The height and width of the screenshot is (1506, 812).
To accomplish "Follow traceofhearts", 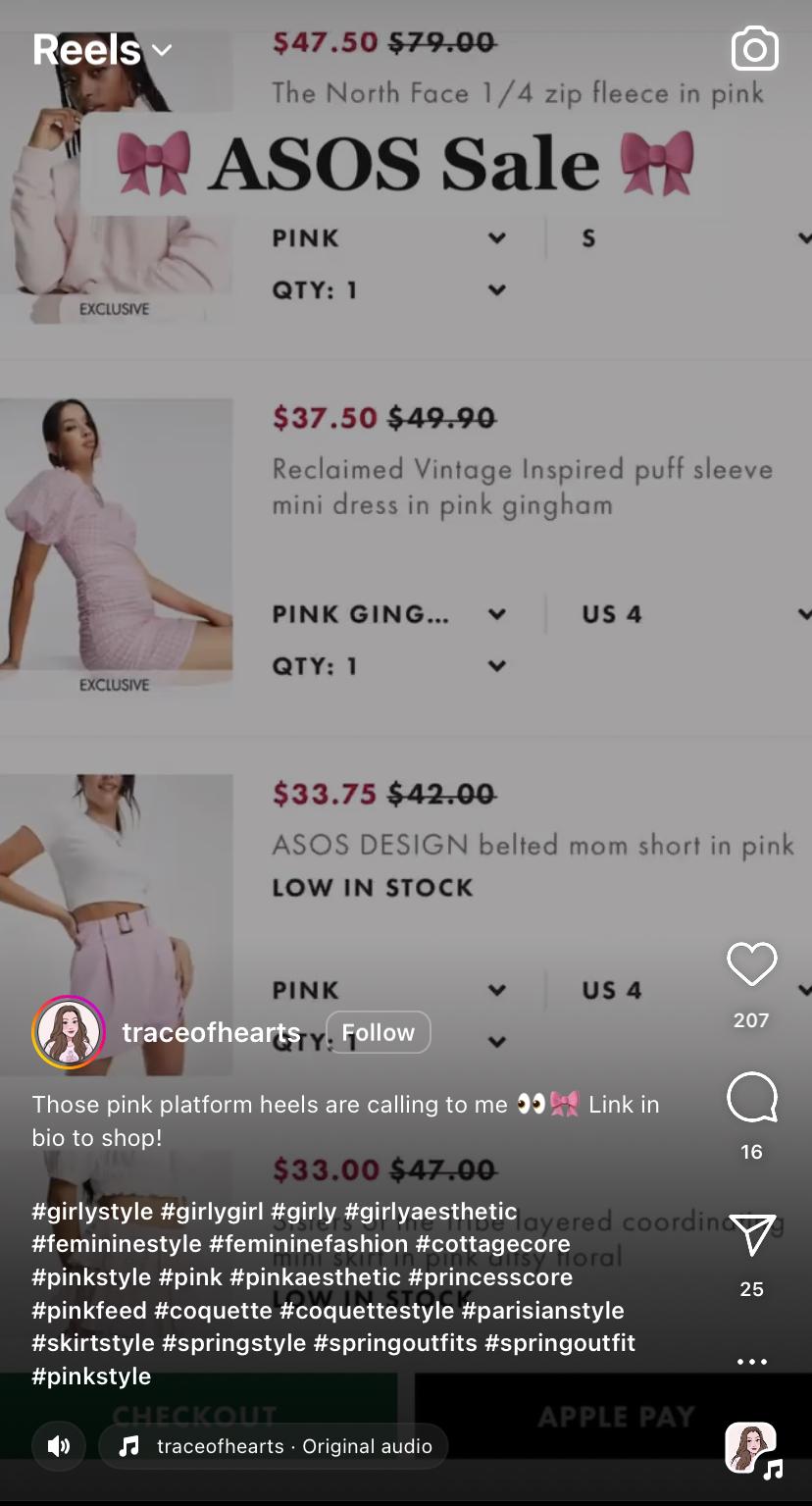I will [378, 1032].
